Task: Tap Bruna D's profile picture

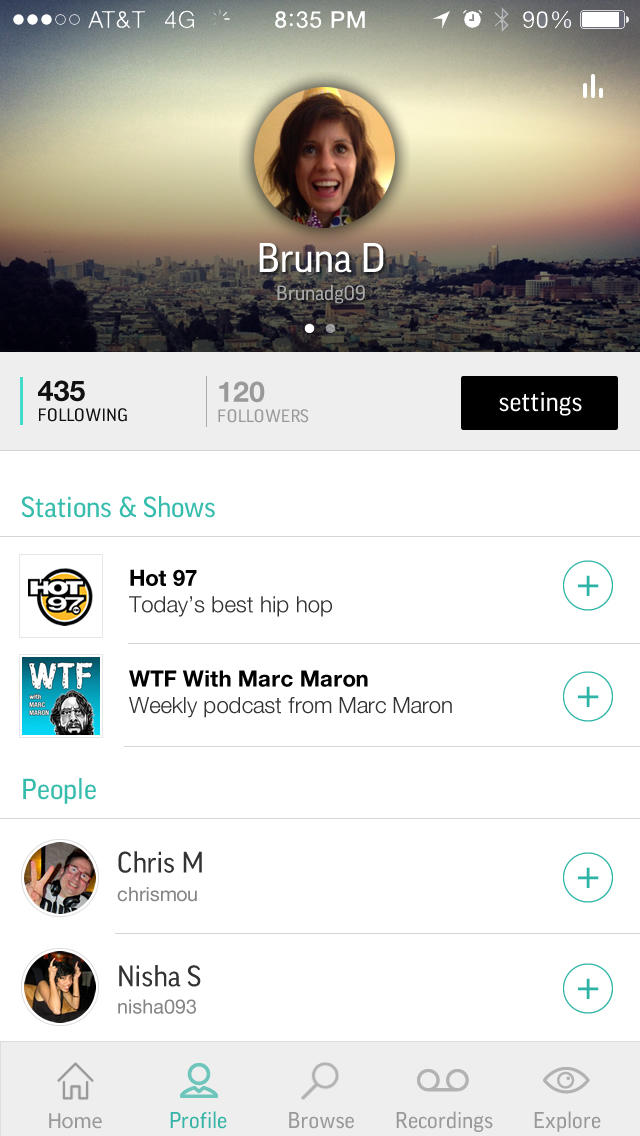Action: (x=324, y=158)
